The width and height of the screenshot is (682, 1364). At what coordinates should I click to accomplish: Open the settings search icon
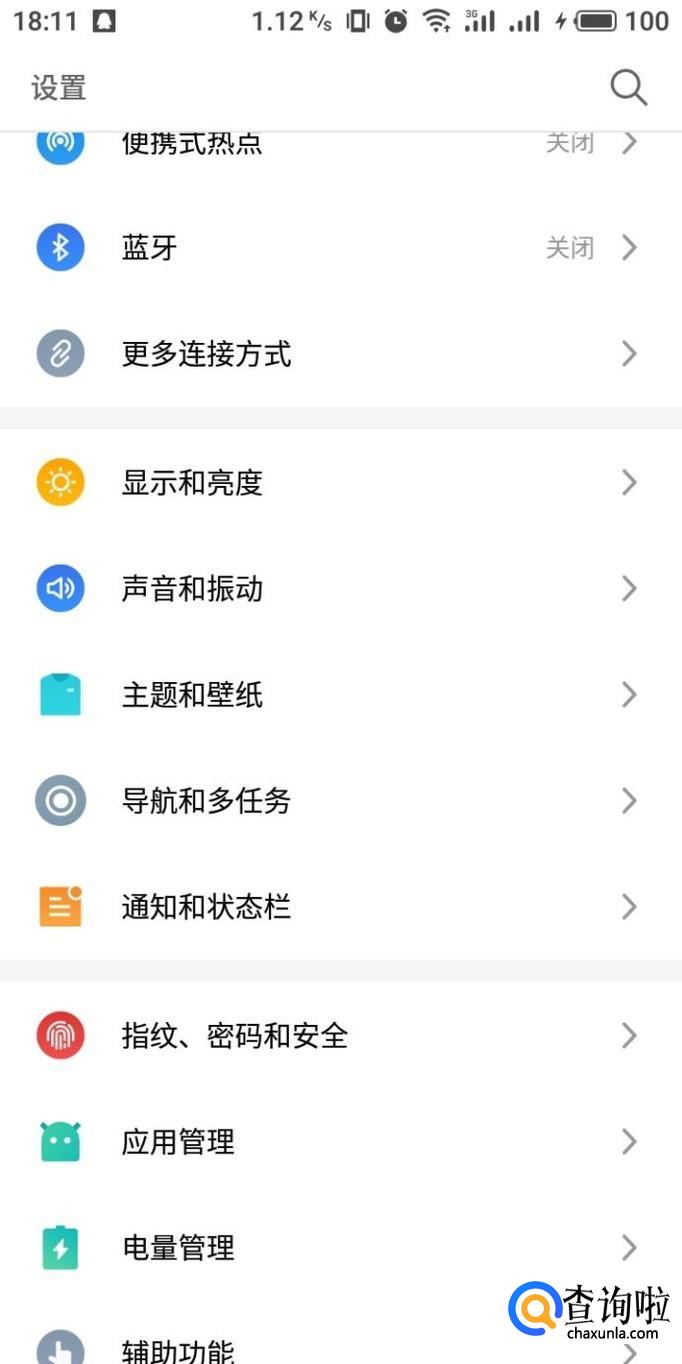628,88
